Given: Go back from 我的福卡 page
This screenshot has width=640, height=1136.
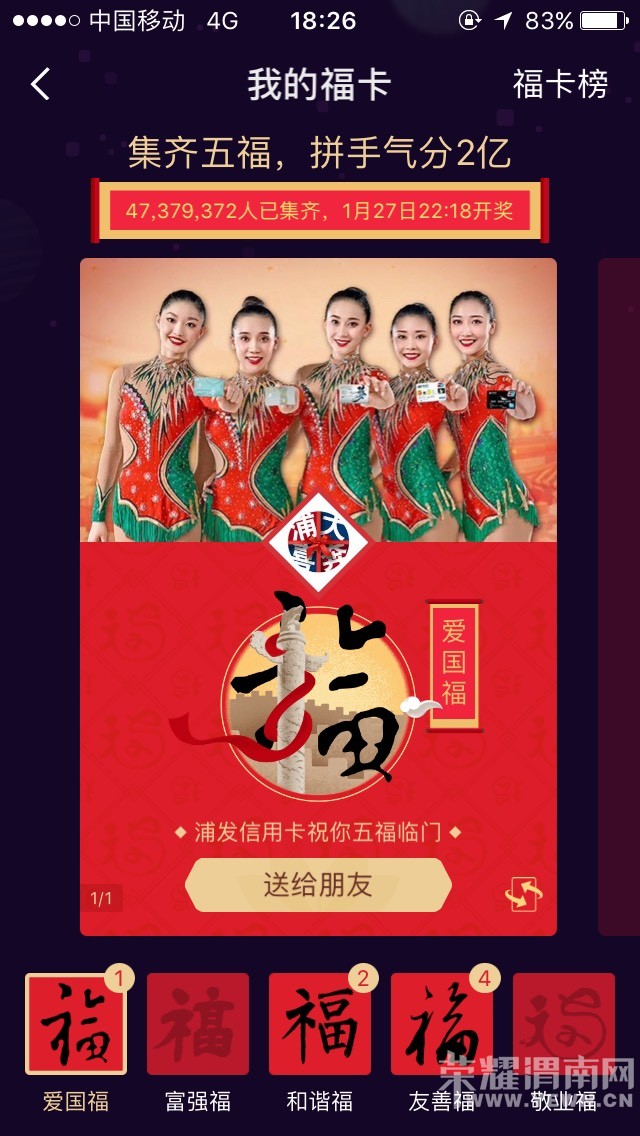Looking at the screenshot, I should point(40,85).
